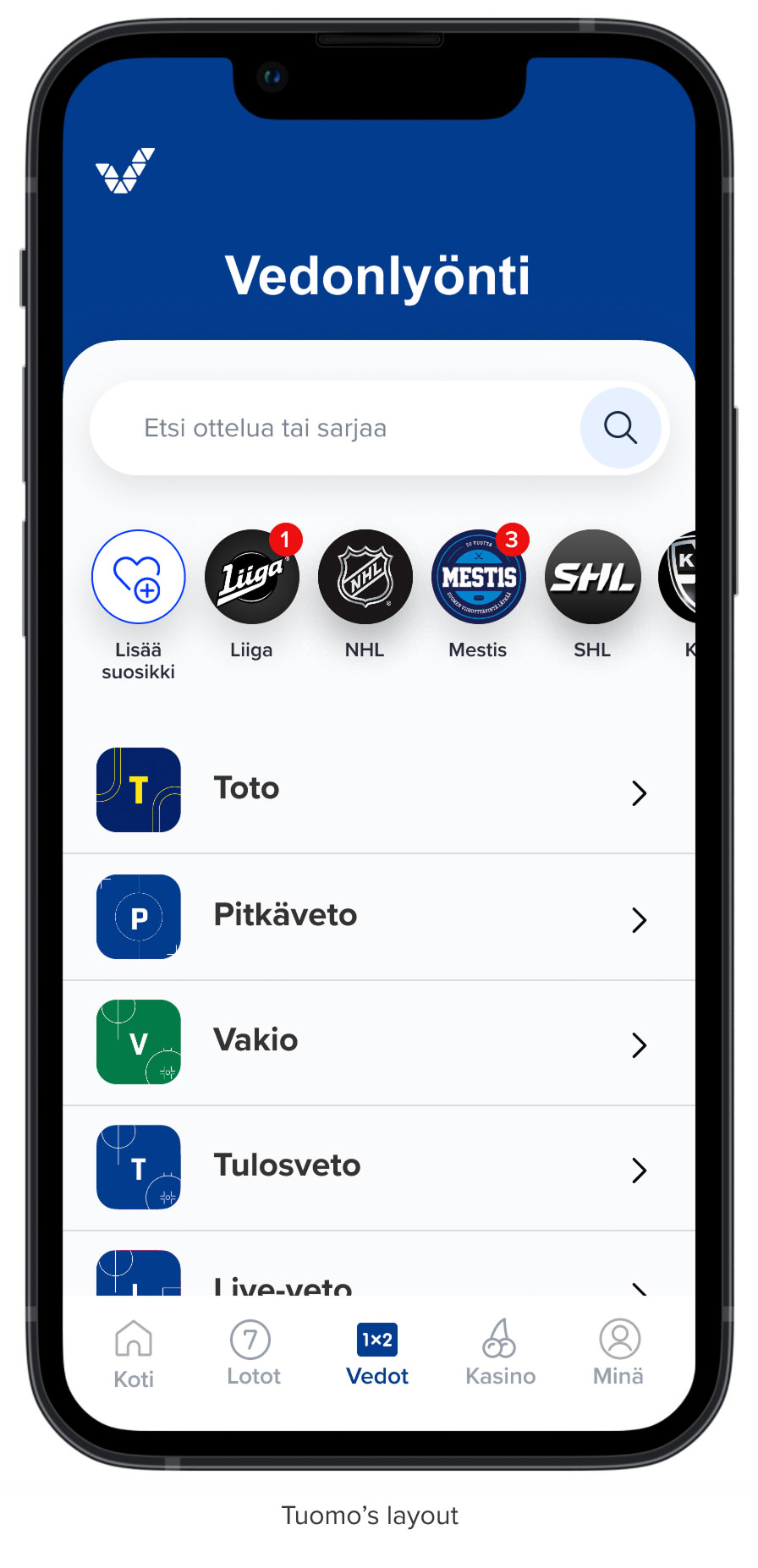The image size is (758, 1568).
Task: Select the Vedot tab
Action: point(377,1353)
